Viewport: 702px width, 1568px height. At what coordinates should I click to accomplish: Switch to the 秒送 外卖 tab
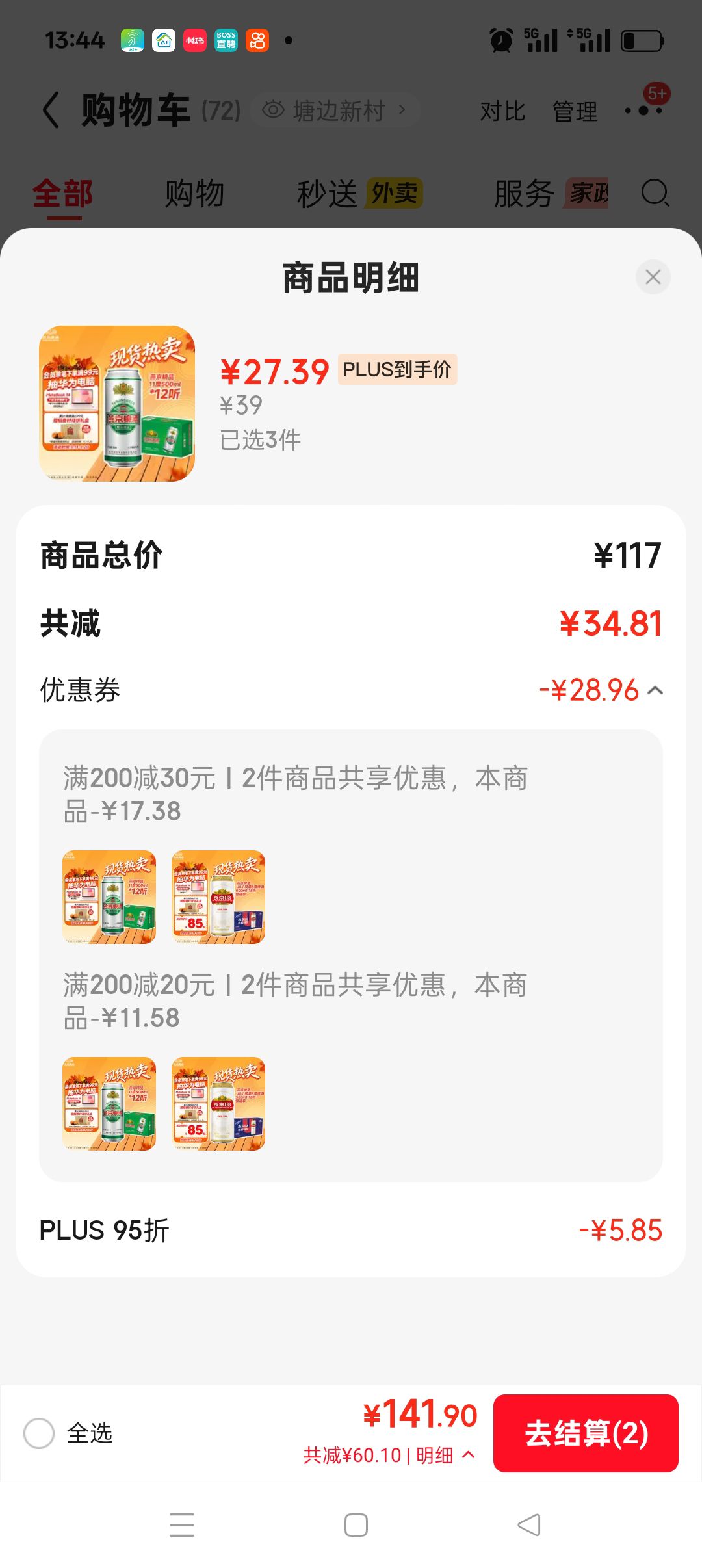click(x=360, y=194)
